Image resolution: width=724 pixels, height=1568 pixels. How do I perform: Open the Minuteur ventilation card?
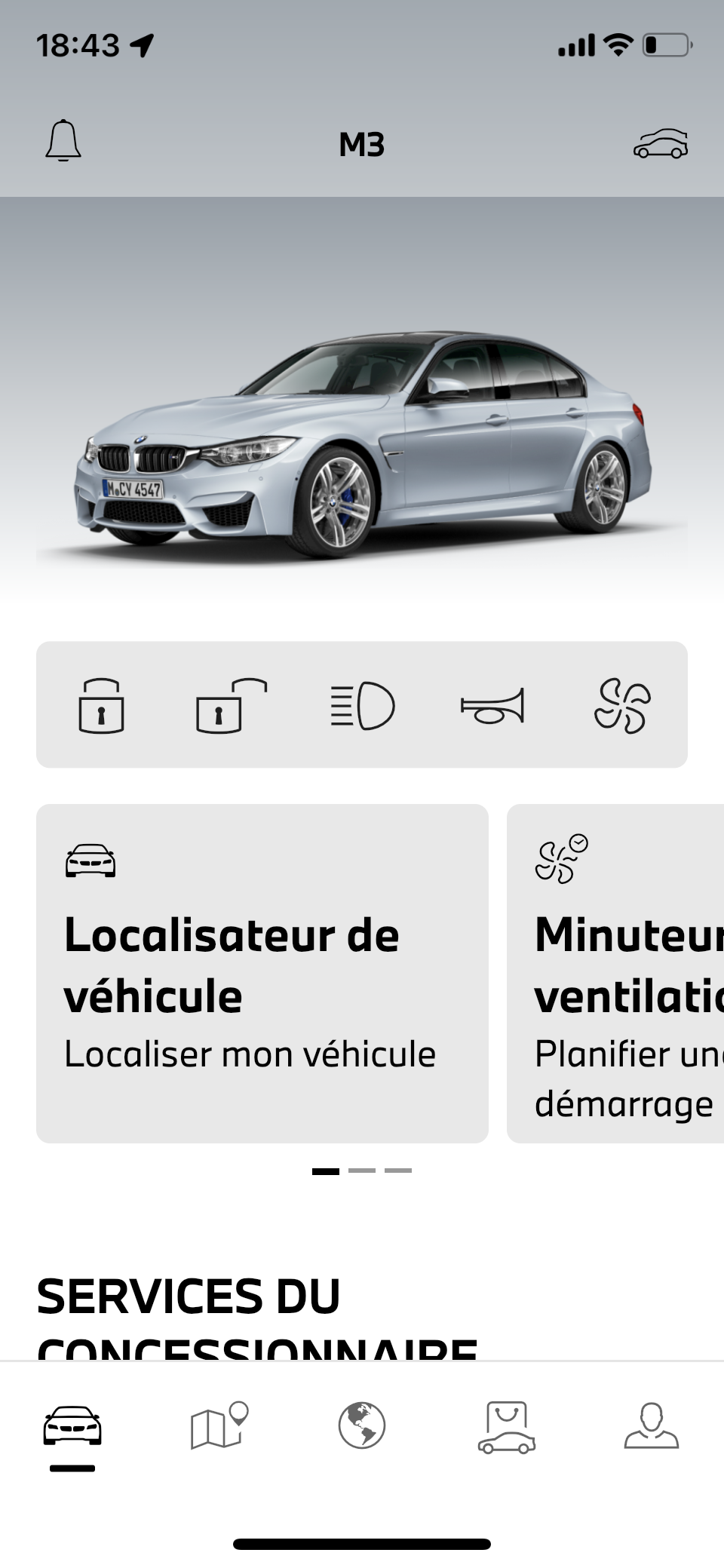pos(615,973)
